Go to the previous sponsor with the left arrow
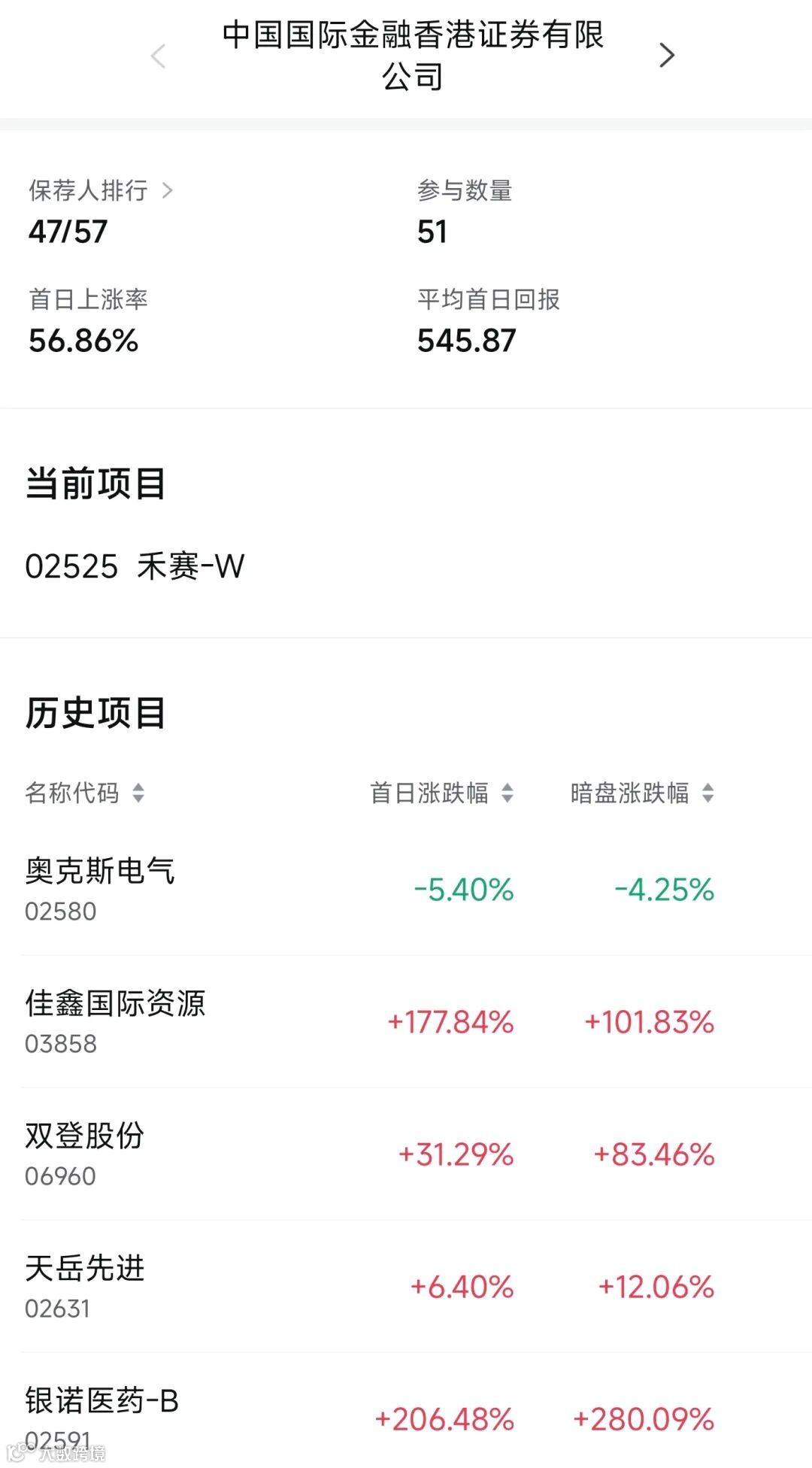 point(158,56)
